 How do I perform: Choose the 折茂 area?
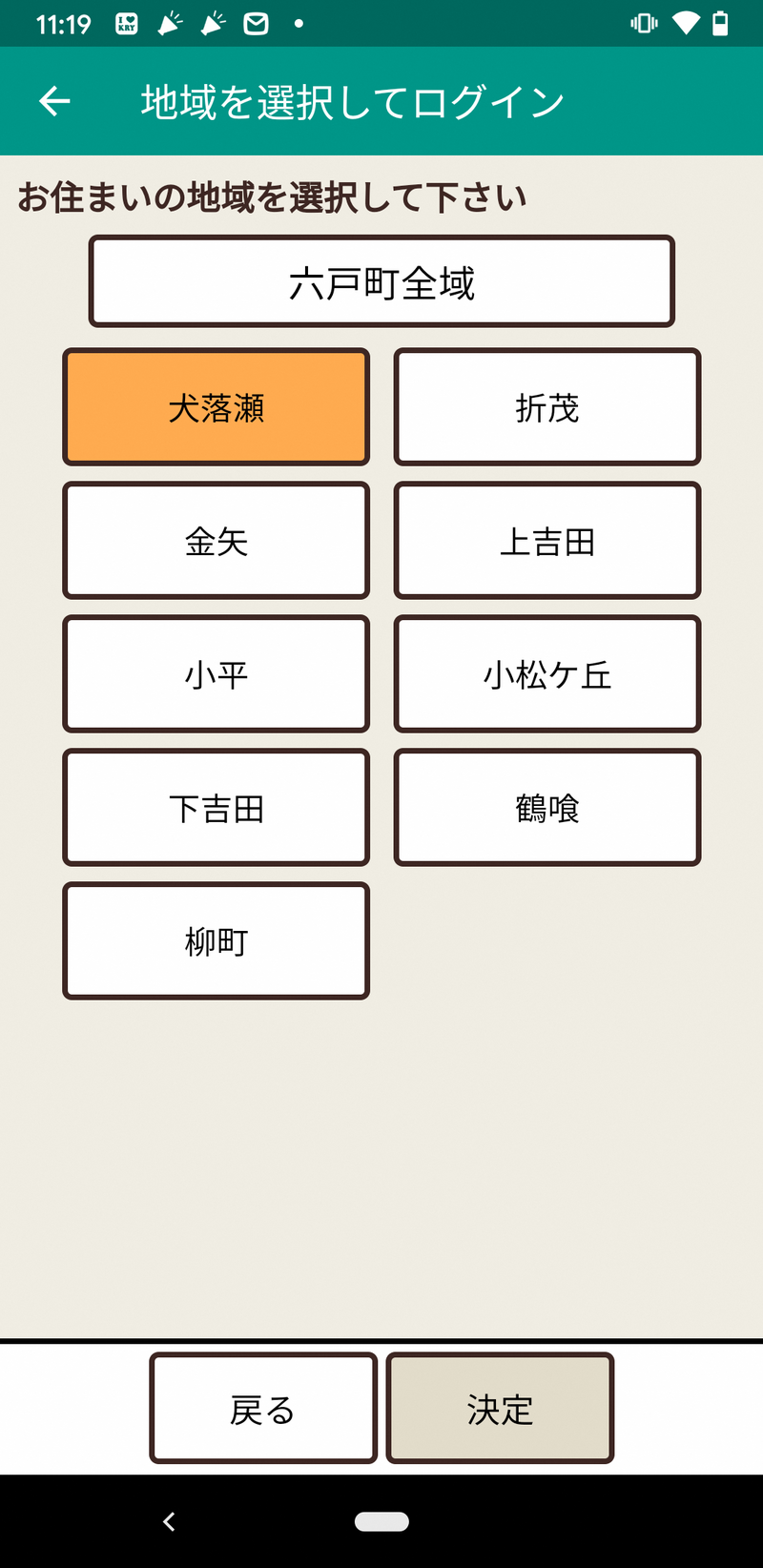point(547,407)
